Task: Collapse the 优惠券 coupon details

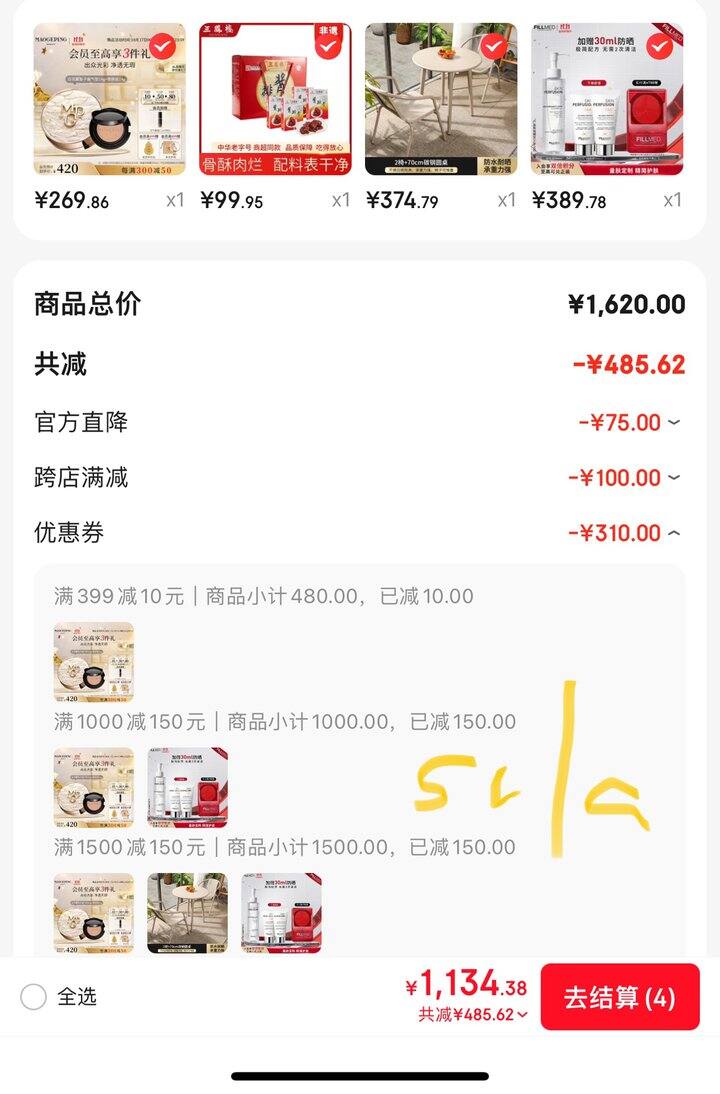Action: point(674,533)
